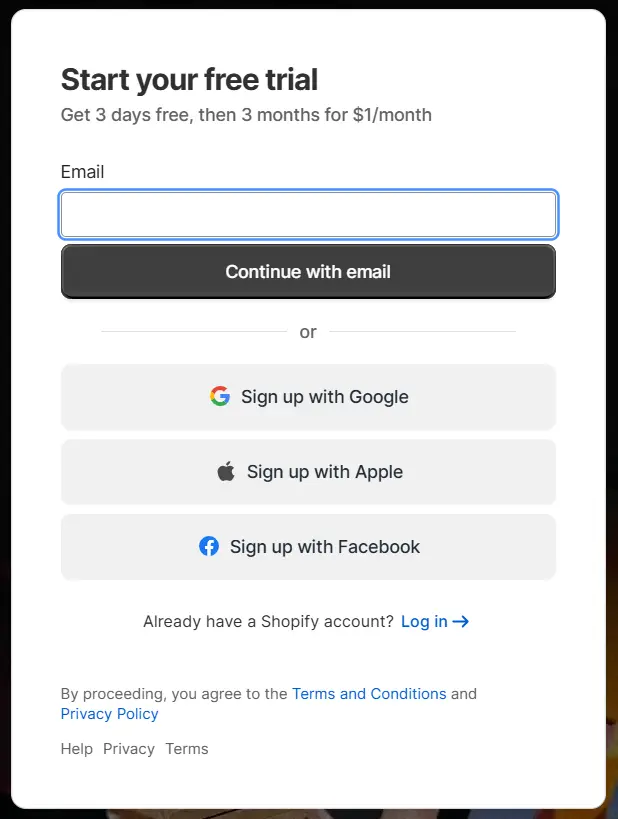This screenshot has width=618, height=819.
Task: Focus the Email input field
Action: coord(308,215)
